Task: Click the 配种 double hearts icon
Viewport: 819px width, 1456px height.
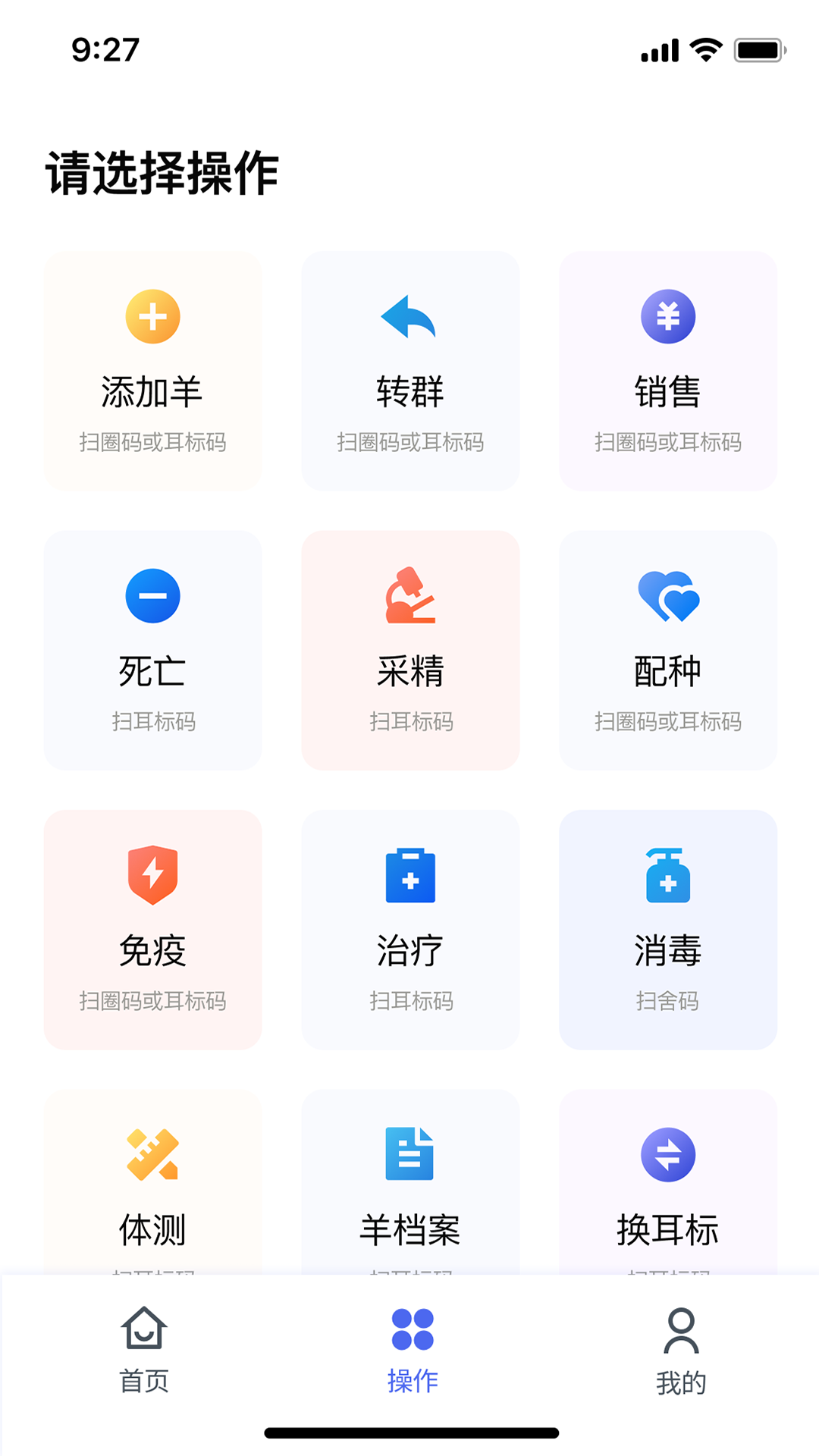Action: click(667, 596)
